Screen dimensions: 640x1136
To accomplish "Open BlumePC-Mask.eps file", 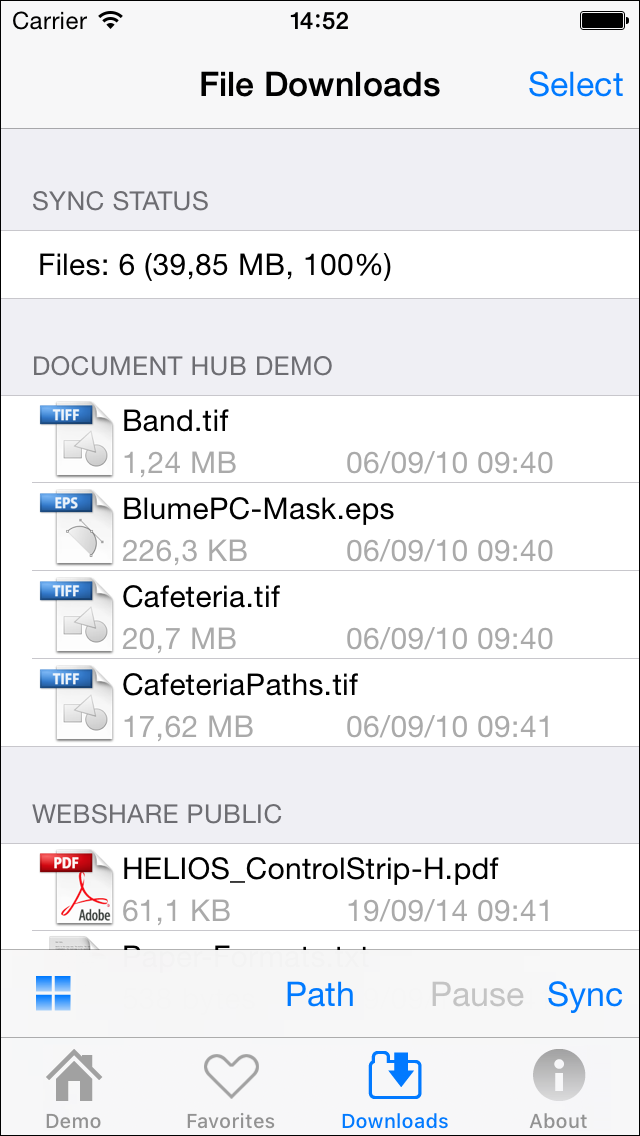I will pyautogui.click(x=320, y=527).
